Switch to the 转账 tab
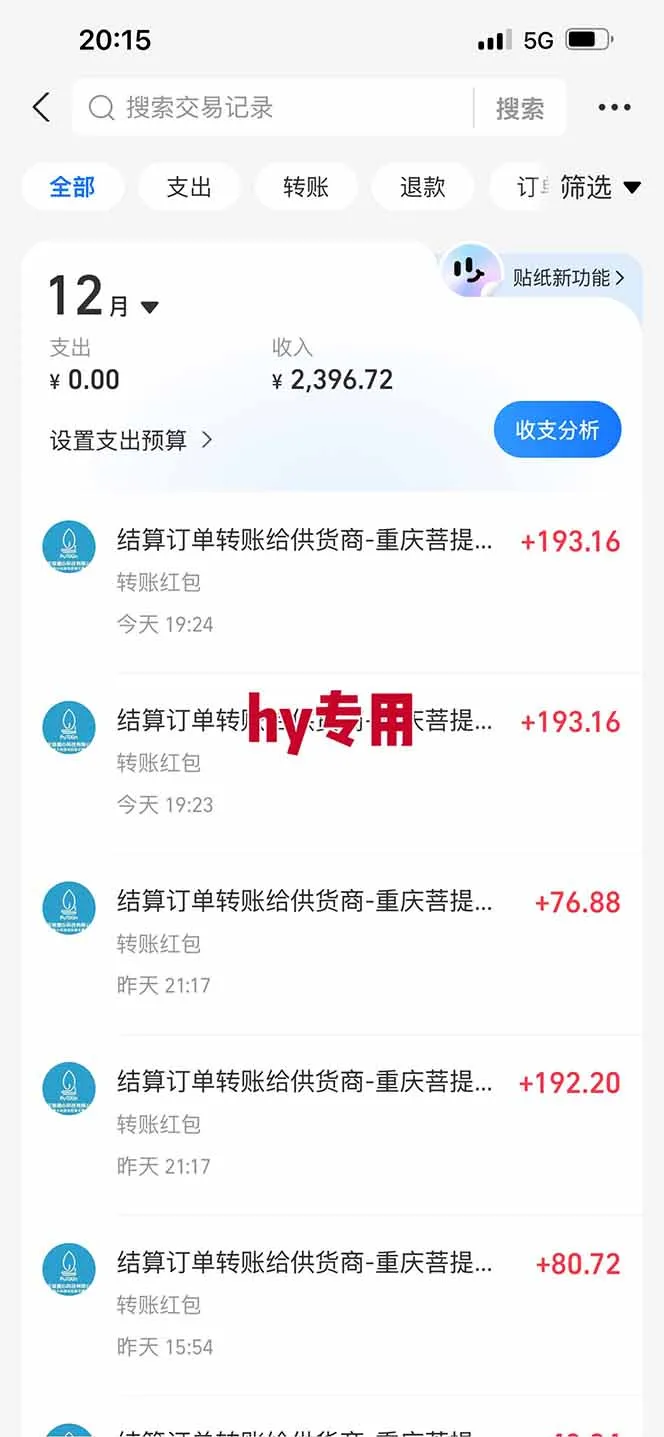 pyautogui.click(x=306, y=187)
